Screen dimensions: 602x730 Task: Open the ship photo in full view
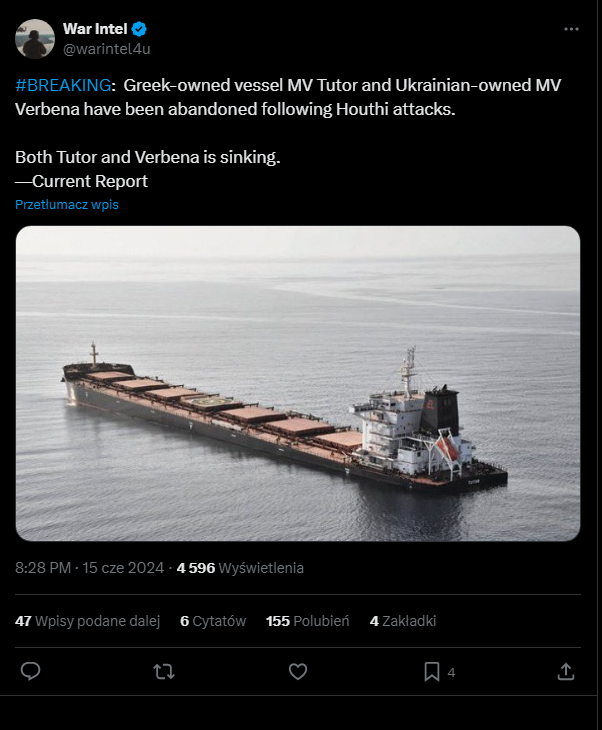pos(298,383)
